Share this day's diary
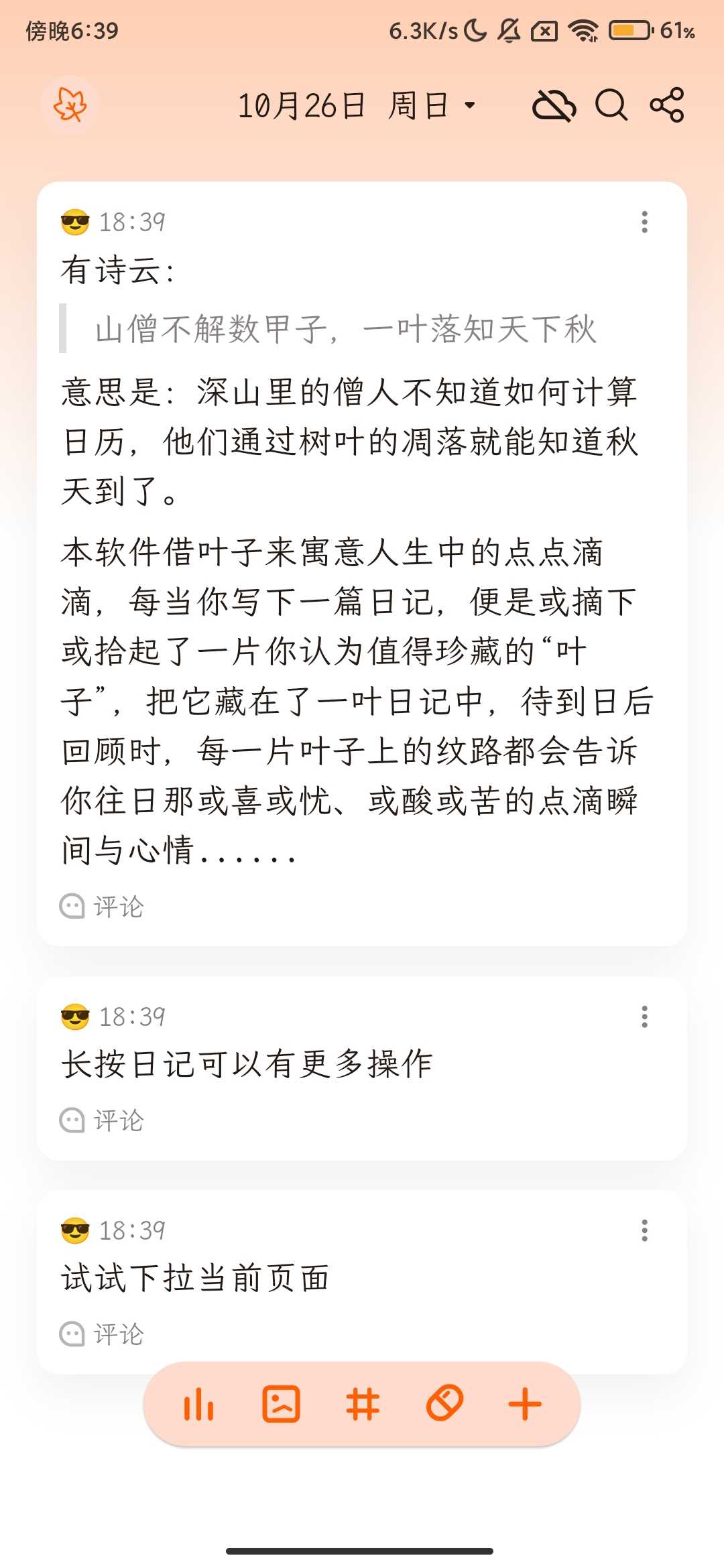This screenshot has height=1568, width=724. point(667,105)
